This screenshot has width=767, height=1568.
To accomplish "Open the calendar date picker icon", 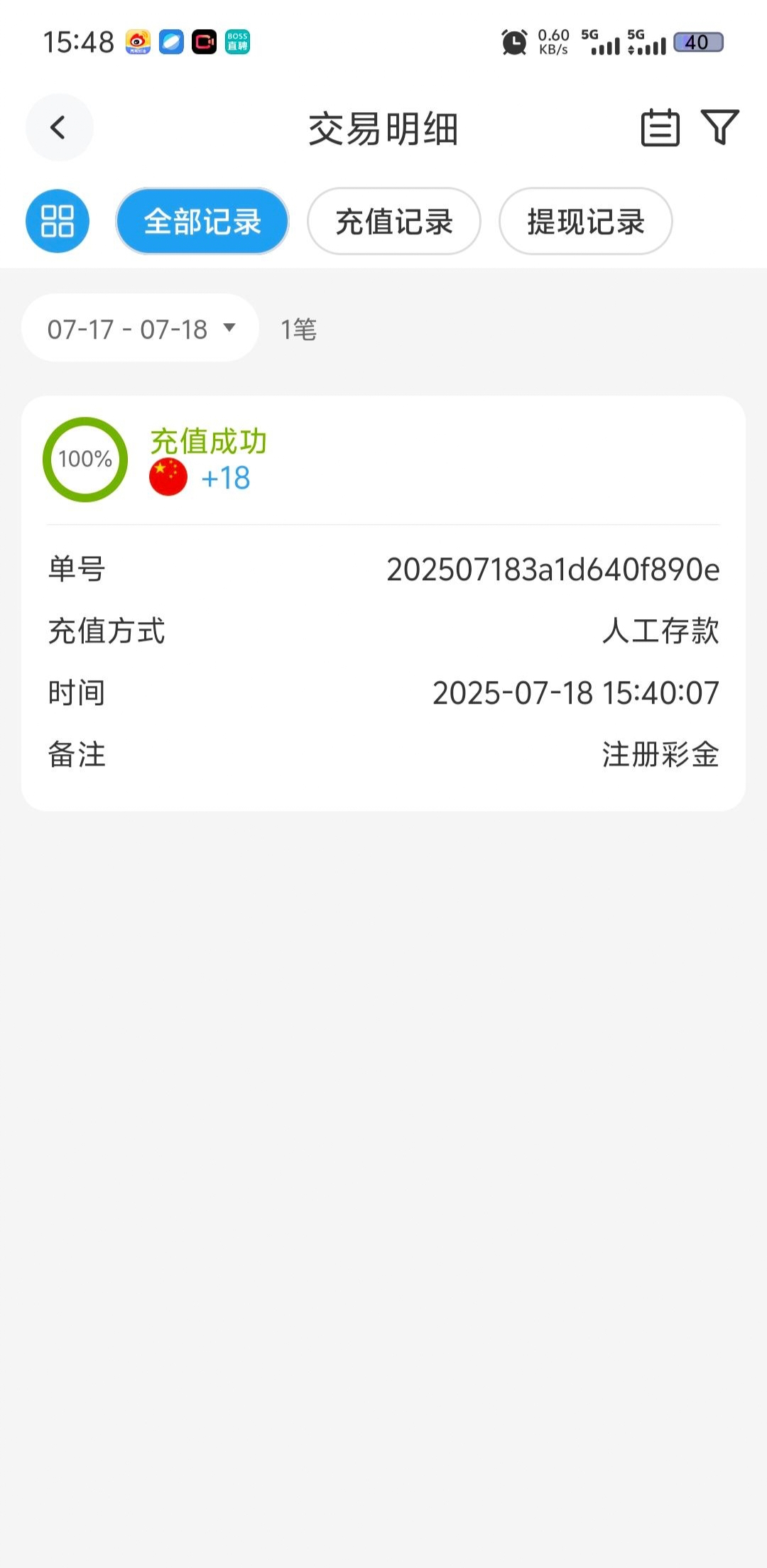I will tap(660, 128).
